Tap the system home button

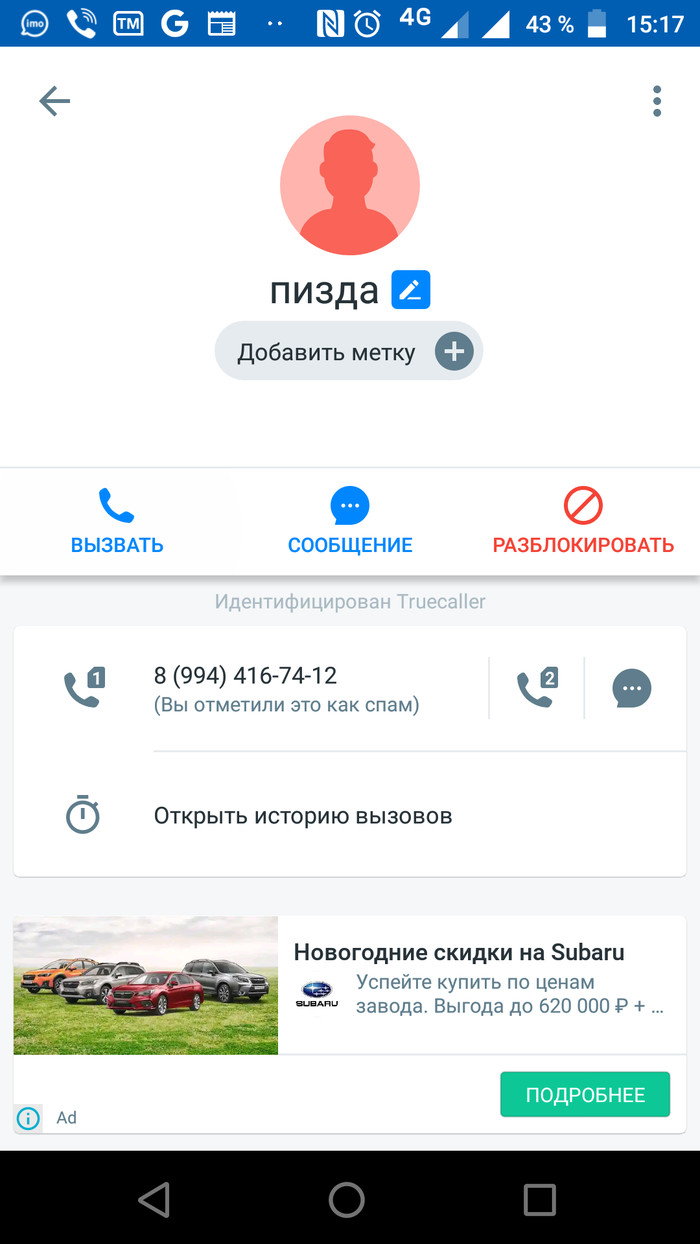click(x=347, y=1199)
